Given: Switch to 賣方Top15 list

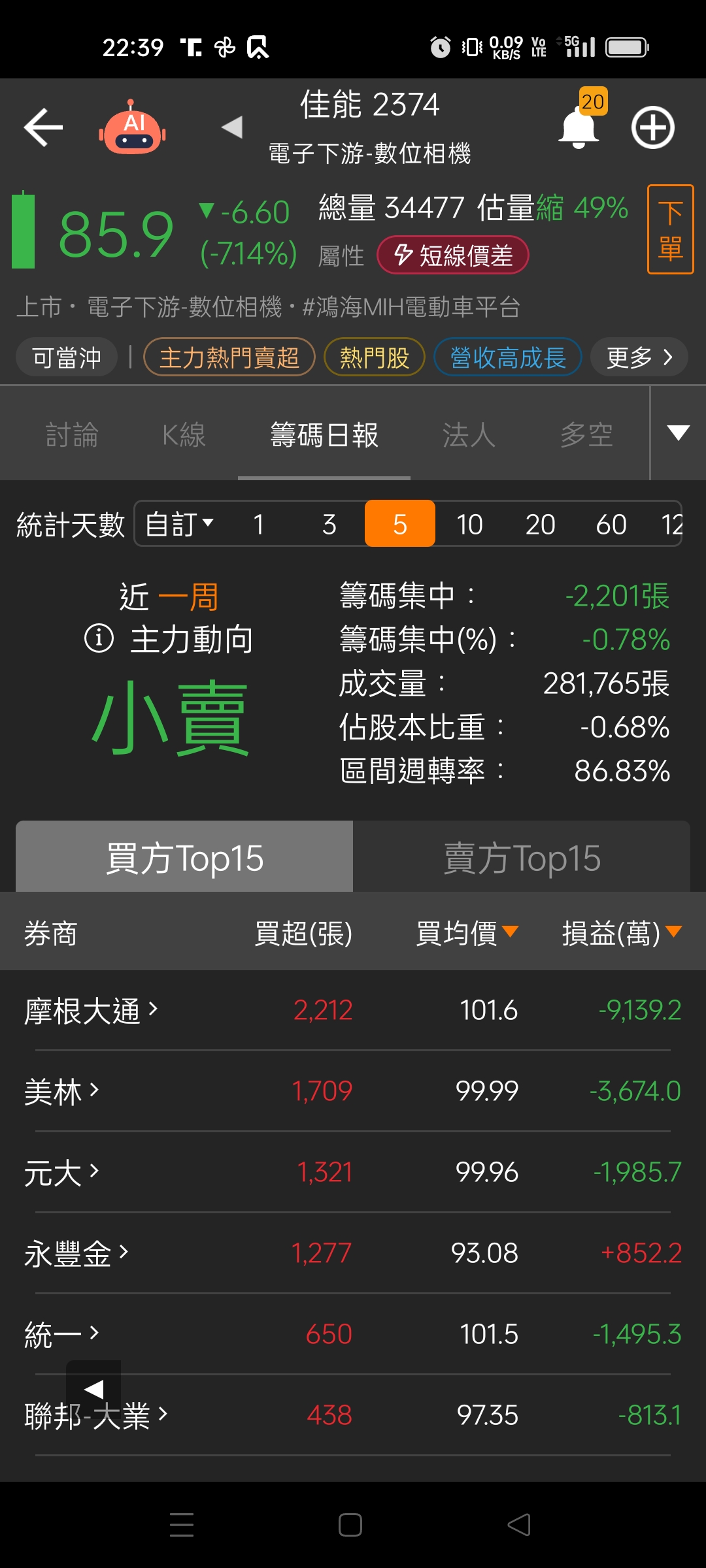Looking at the screenshot, I should (521, 857).
